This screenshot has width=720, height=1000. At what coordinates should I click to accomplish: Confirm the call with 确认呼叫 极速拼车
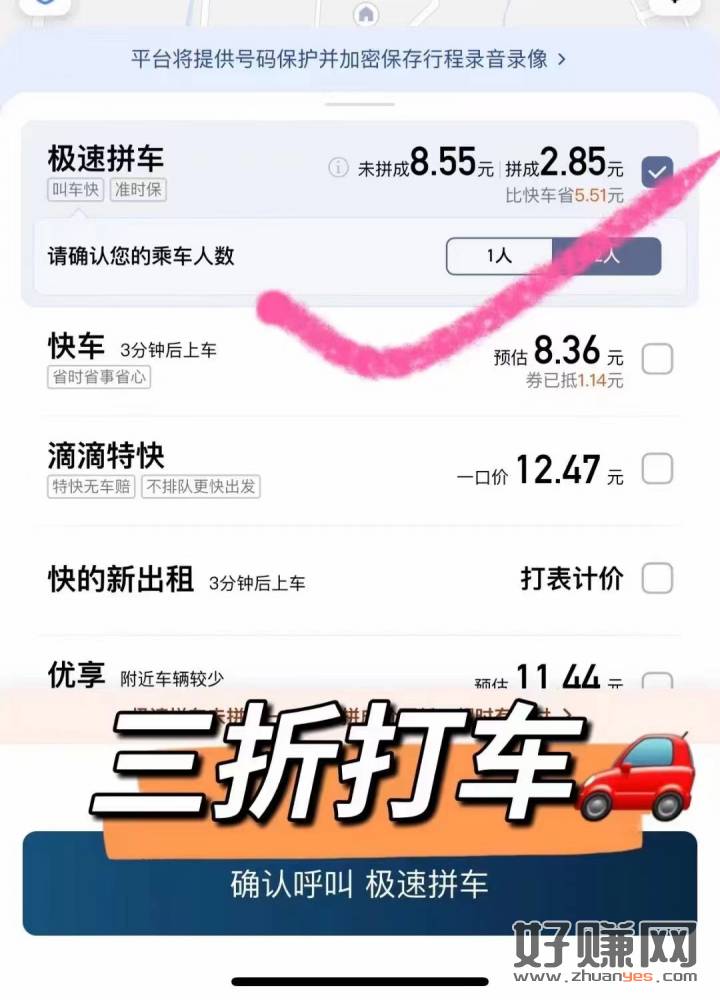tap(359, 884)
